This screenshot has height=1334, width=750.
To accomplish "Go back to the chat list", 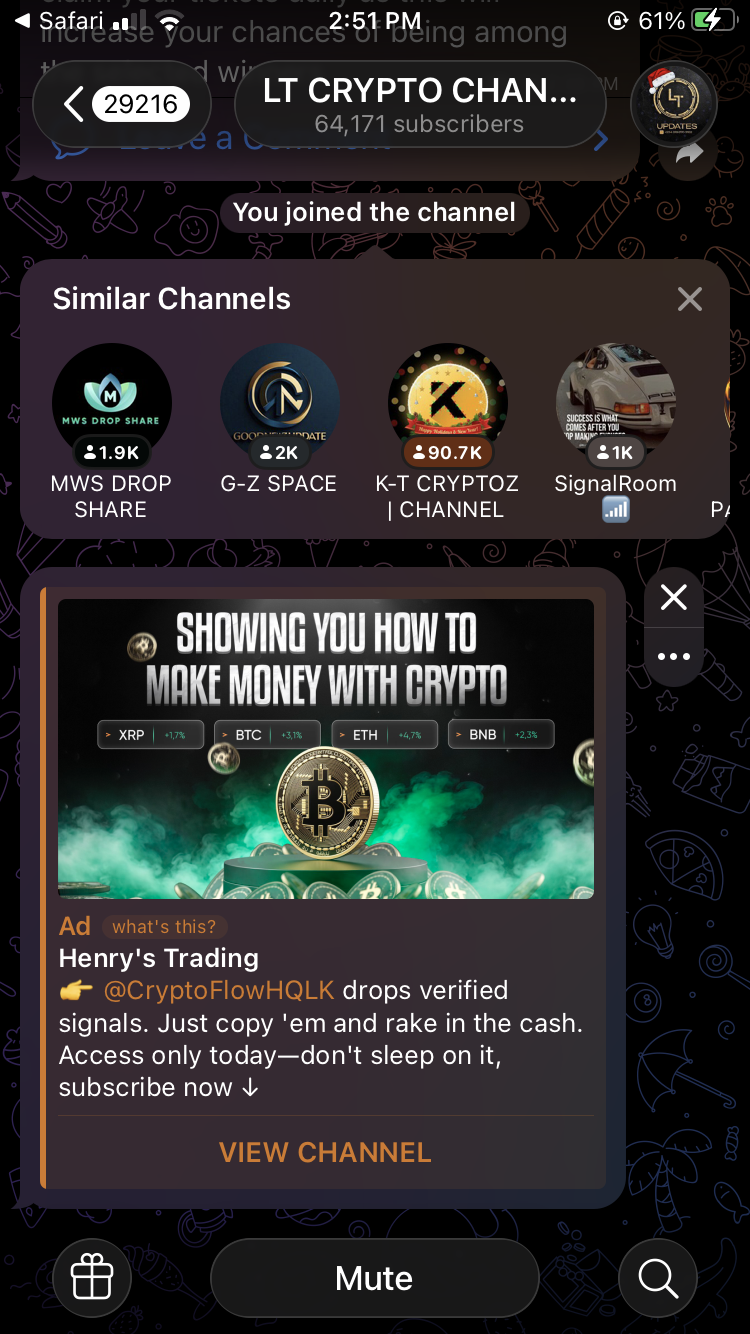I will coord(120,104).
